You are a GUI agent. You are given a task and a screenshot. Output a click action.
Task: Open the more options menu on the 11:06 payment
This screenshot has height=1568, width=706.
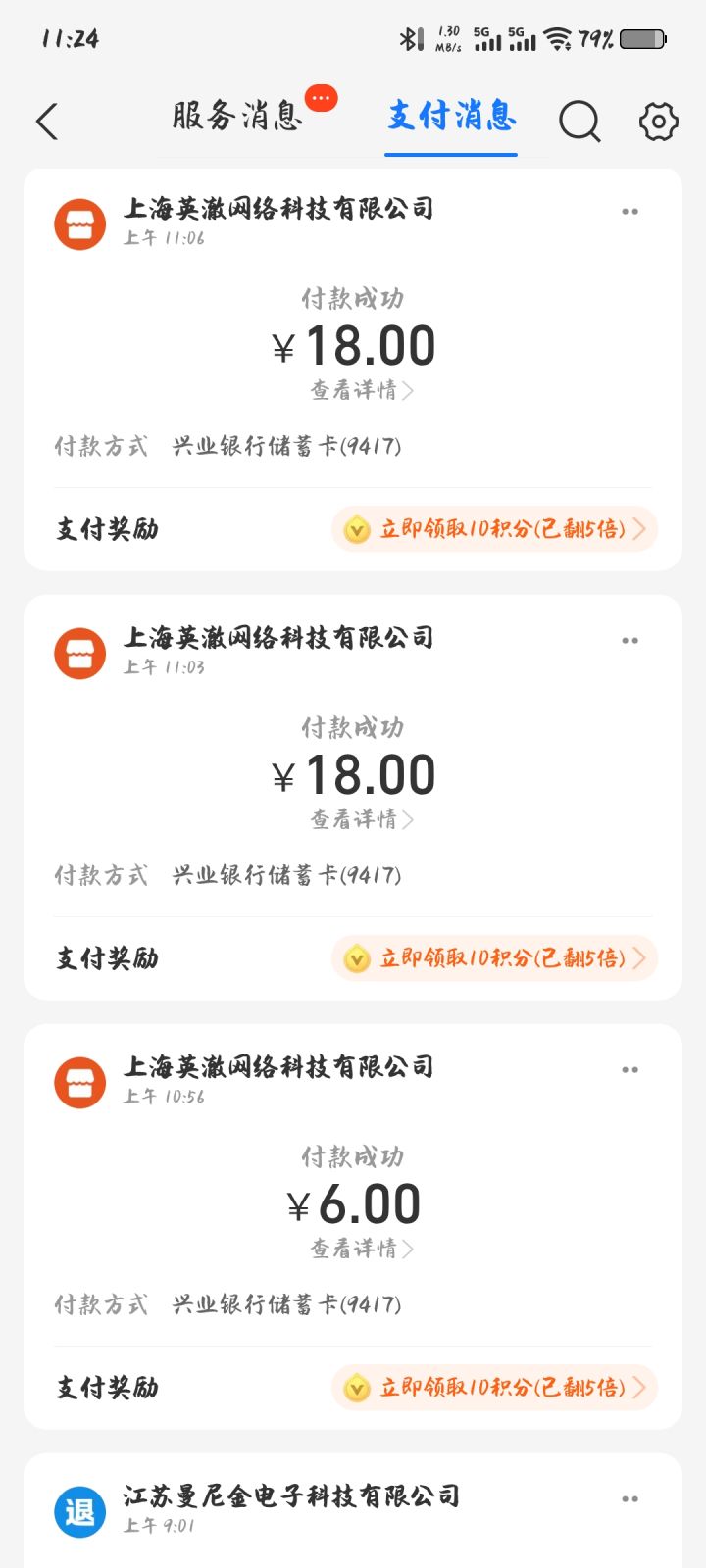(x=630, y=210)
